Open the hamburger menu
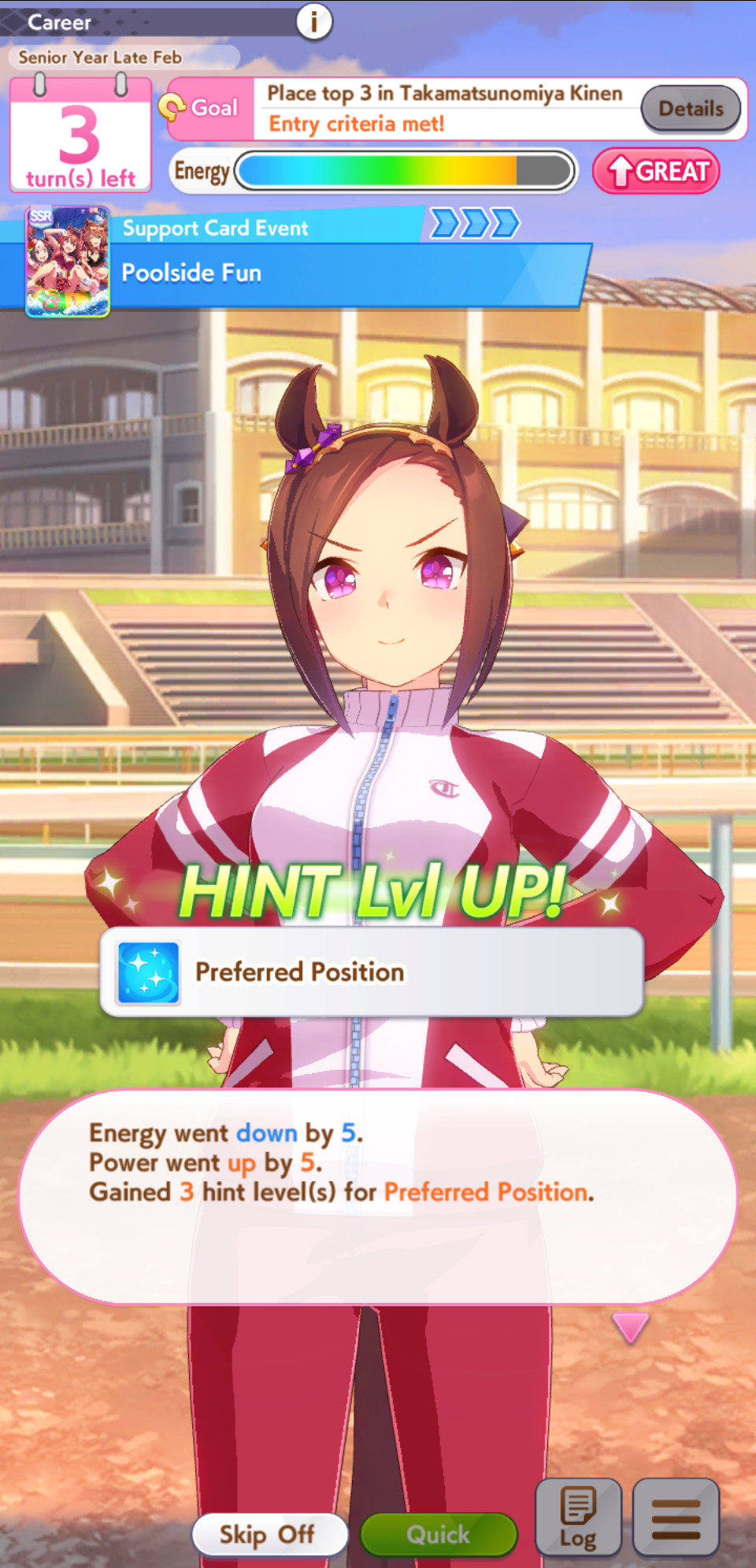This screenshot has height=1568, width=756. tap(676, 1518)
